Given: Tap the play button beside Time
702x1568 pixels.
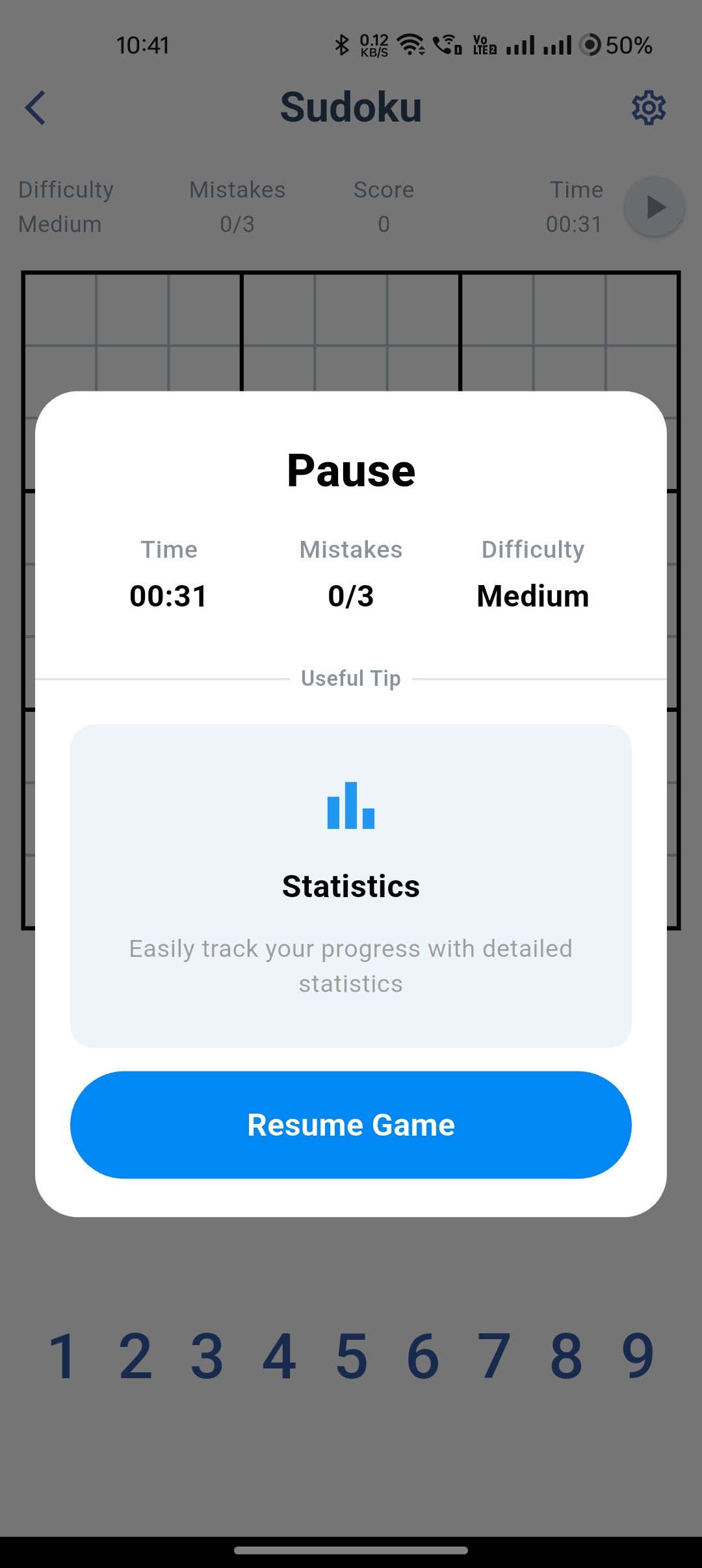Looking at the screenshot, I should (655, 207).
